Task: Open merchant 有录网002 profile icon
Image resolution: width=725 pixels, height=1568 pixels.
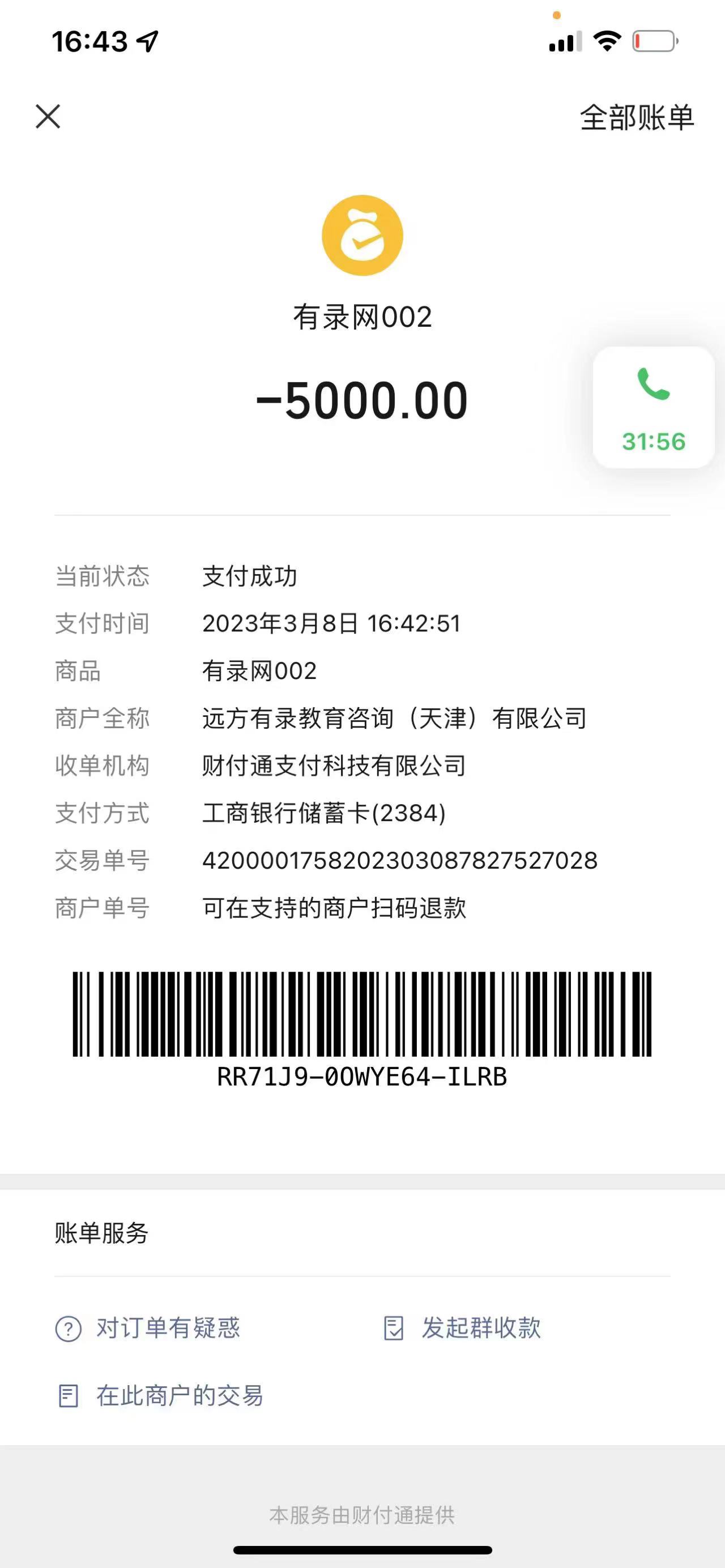Action: point(362,236)
